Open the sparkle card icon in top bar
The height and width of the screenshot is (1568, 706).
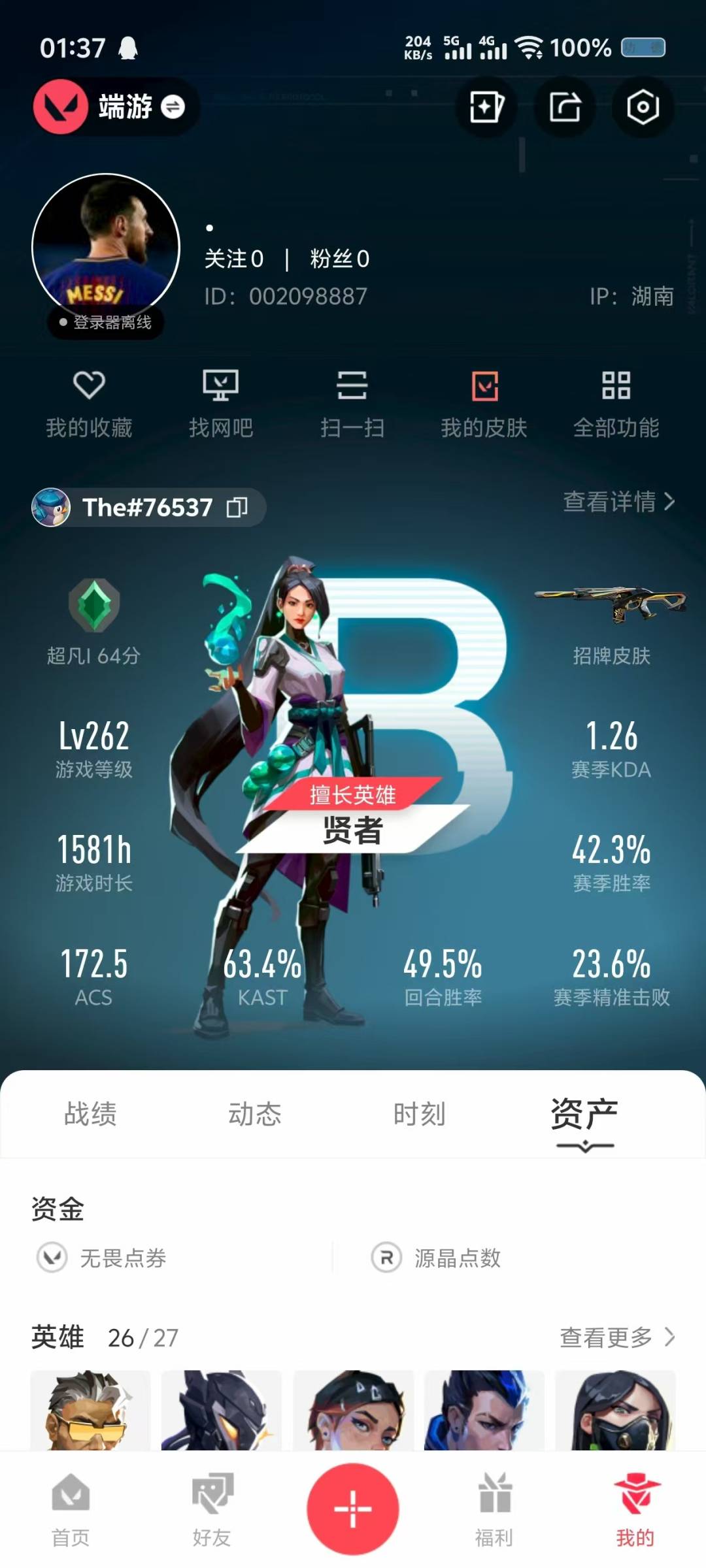point(486,107)
